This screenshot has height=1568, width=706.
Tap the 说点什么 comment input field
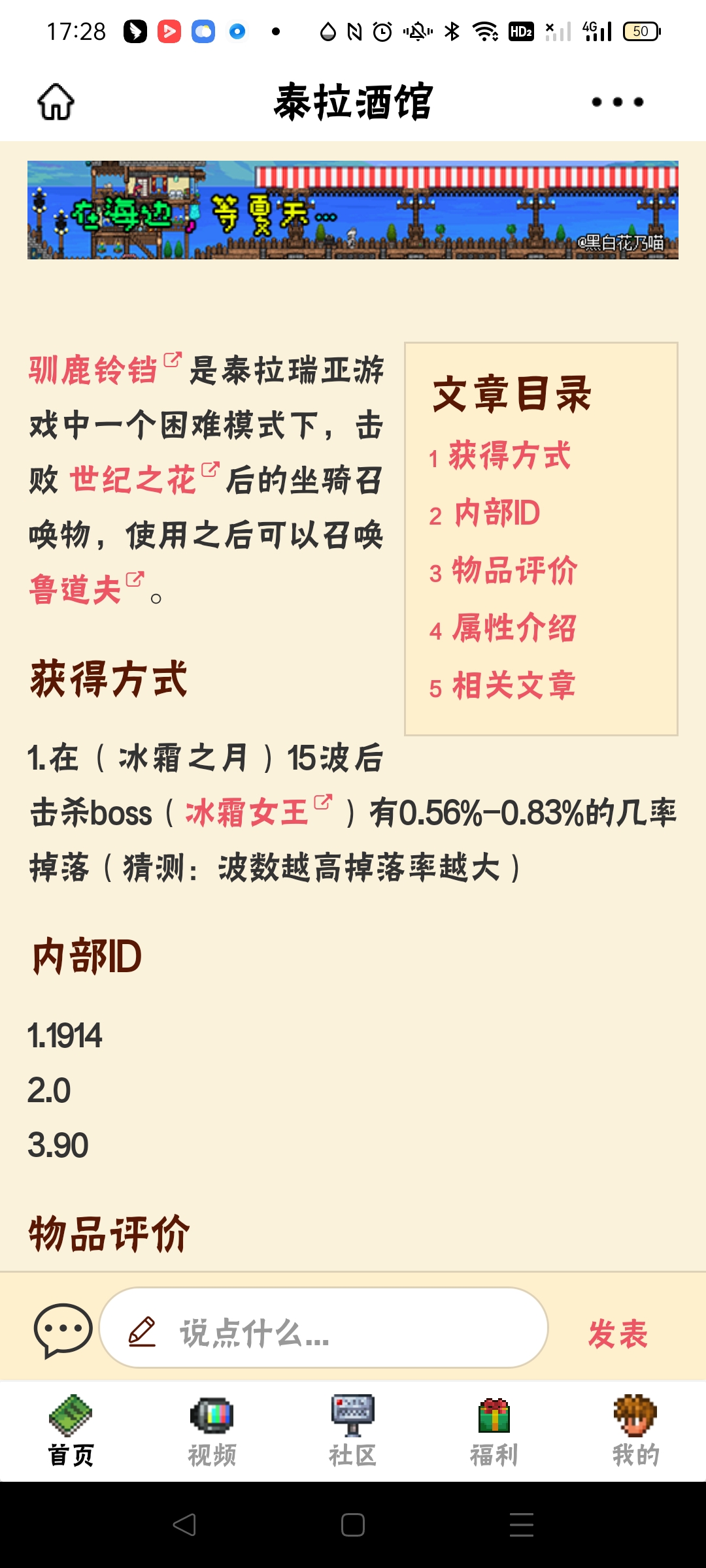pos(324,1328)
